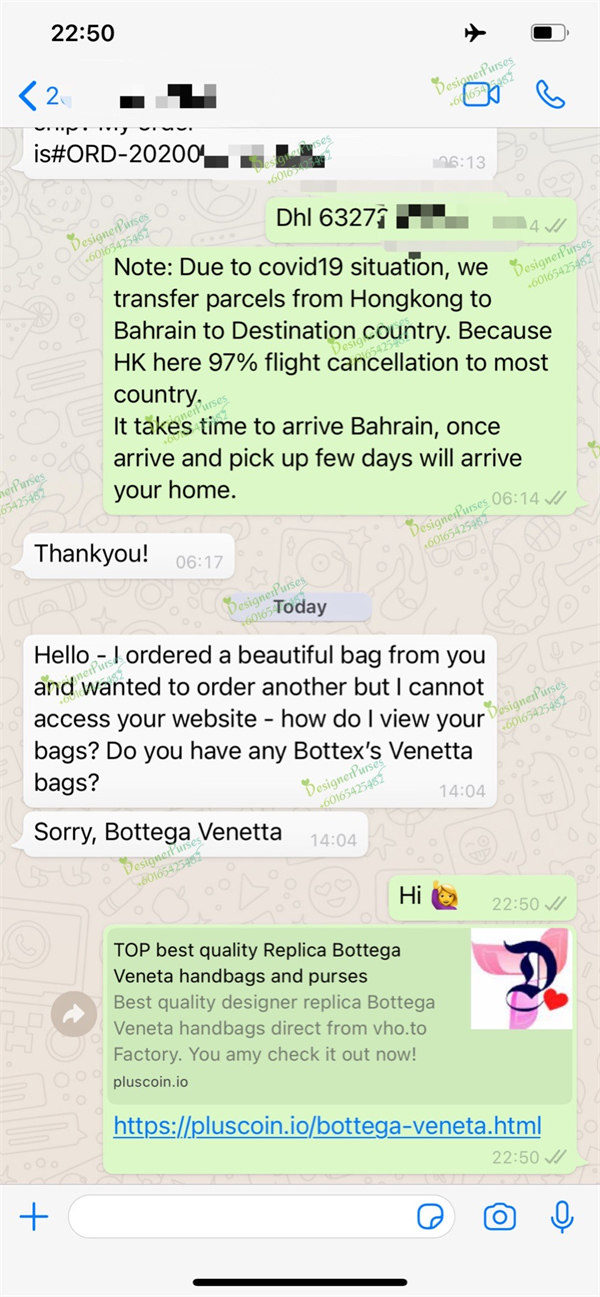600x1297 pixels.
Task: Open the pluscoin.io bottega-veneta link
Action: 327,1125
